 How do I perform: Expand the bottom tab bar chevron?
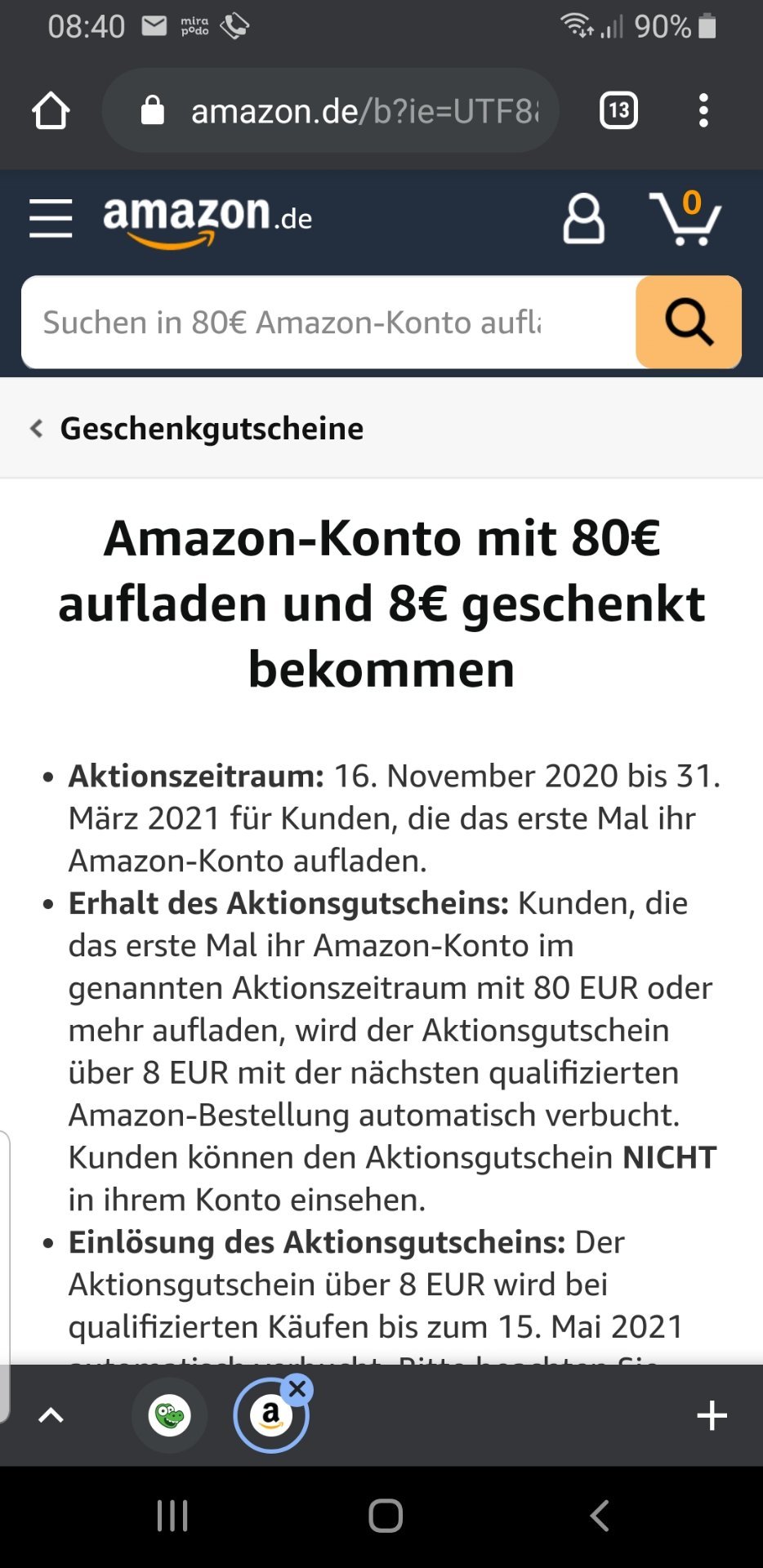tap(51, 1415)
